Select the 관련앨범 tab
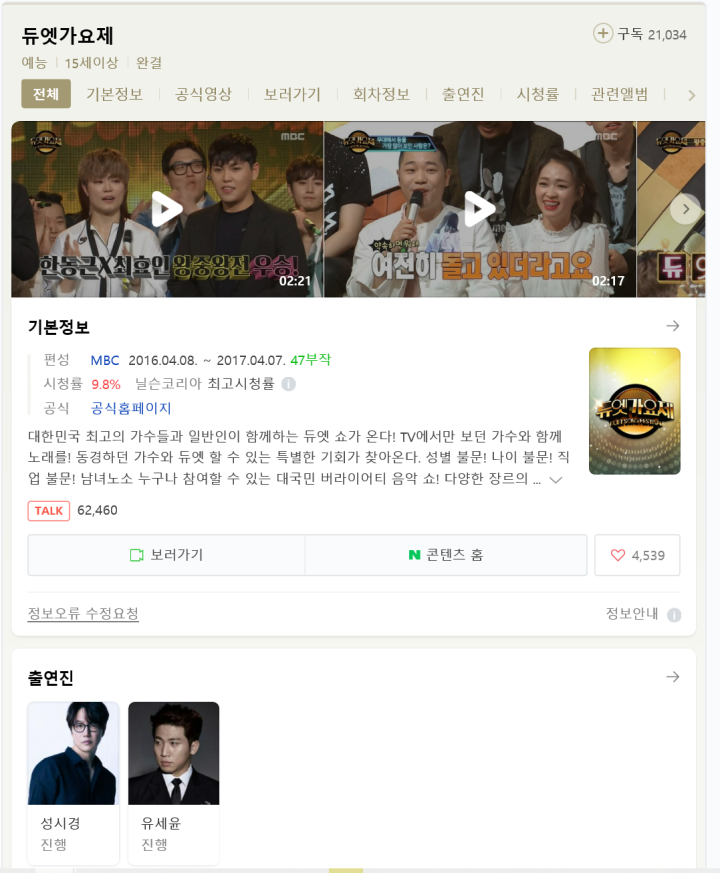 pyautogui.click(x=619, y=94)
